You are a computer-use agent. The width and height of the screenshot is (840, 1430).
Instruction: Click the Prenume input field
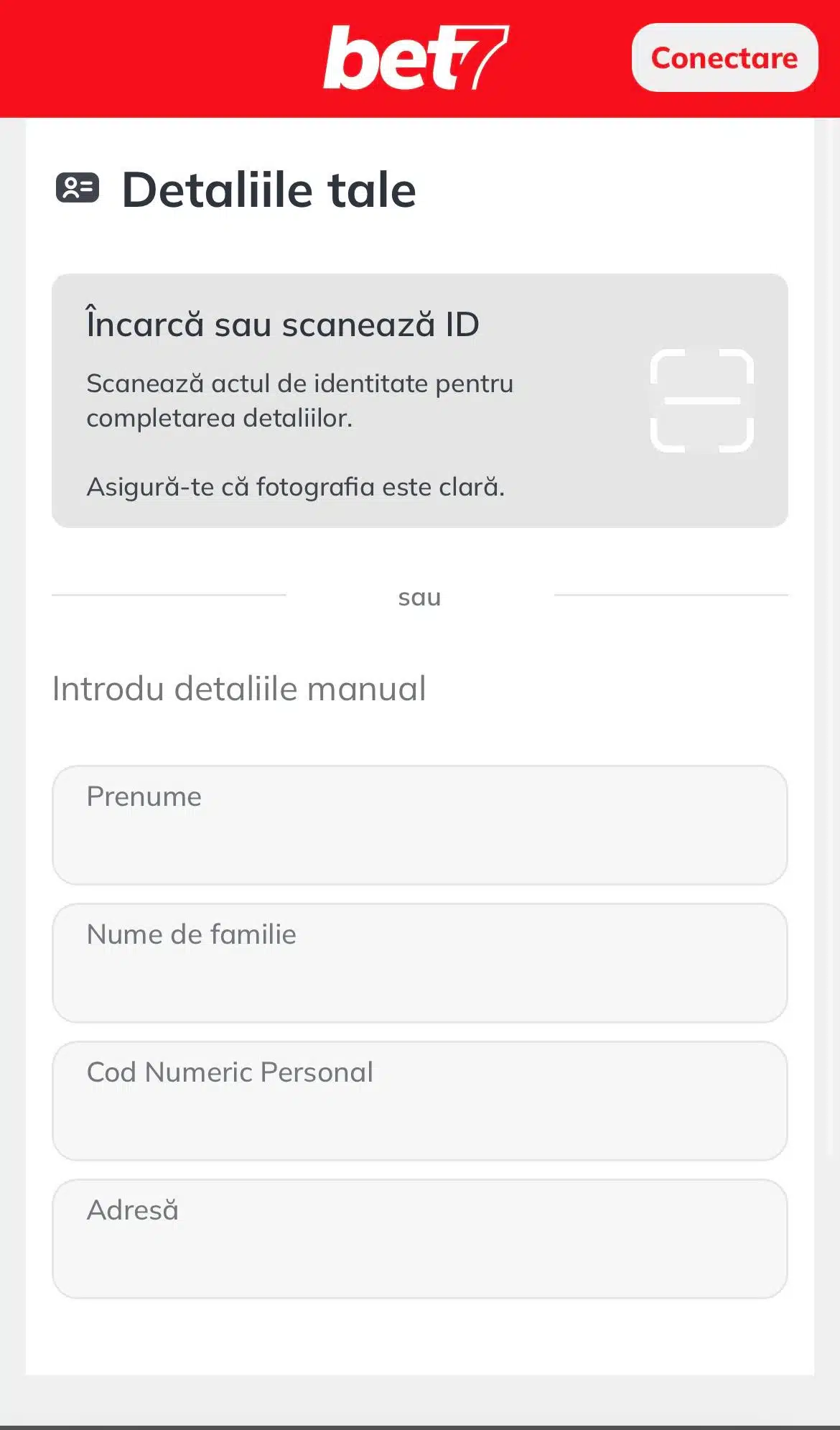(420, 825)
